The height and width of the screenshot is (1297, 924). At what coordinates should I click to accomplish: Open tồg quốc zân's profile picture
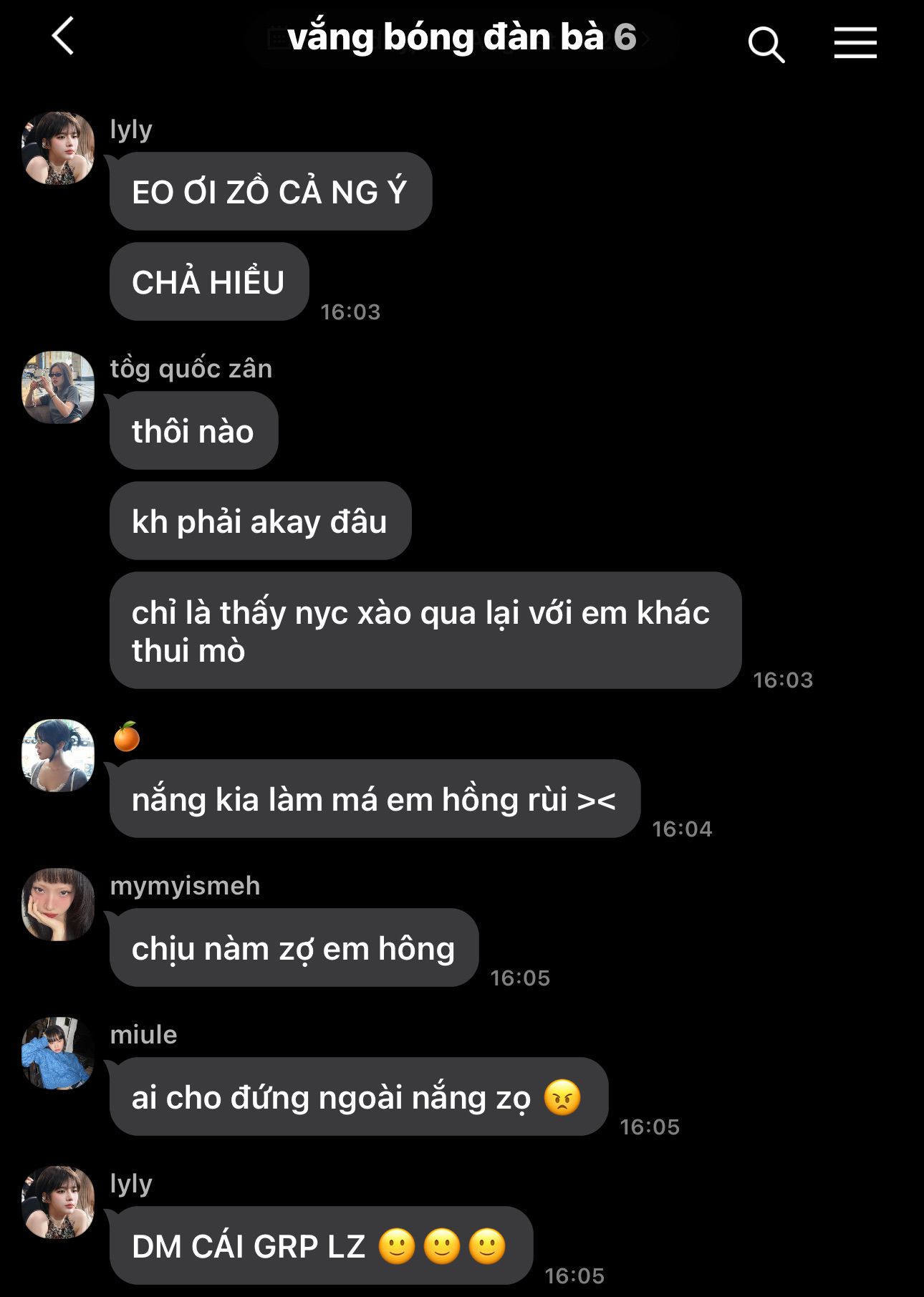pyautogui.click(x=58, y=387)
